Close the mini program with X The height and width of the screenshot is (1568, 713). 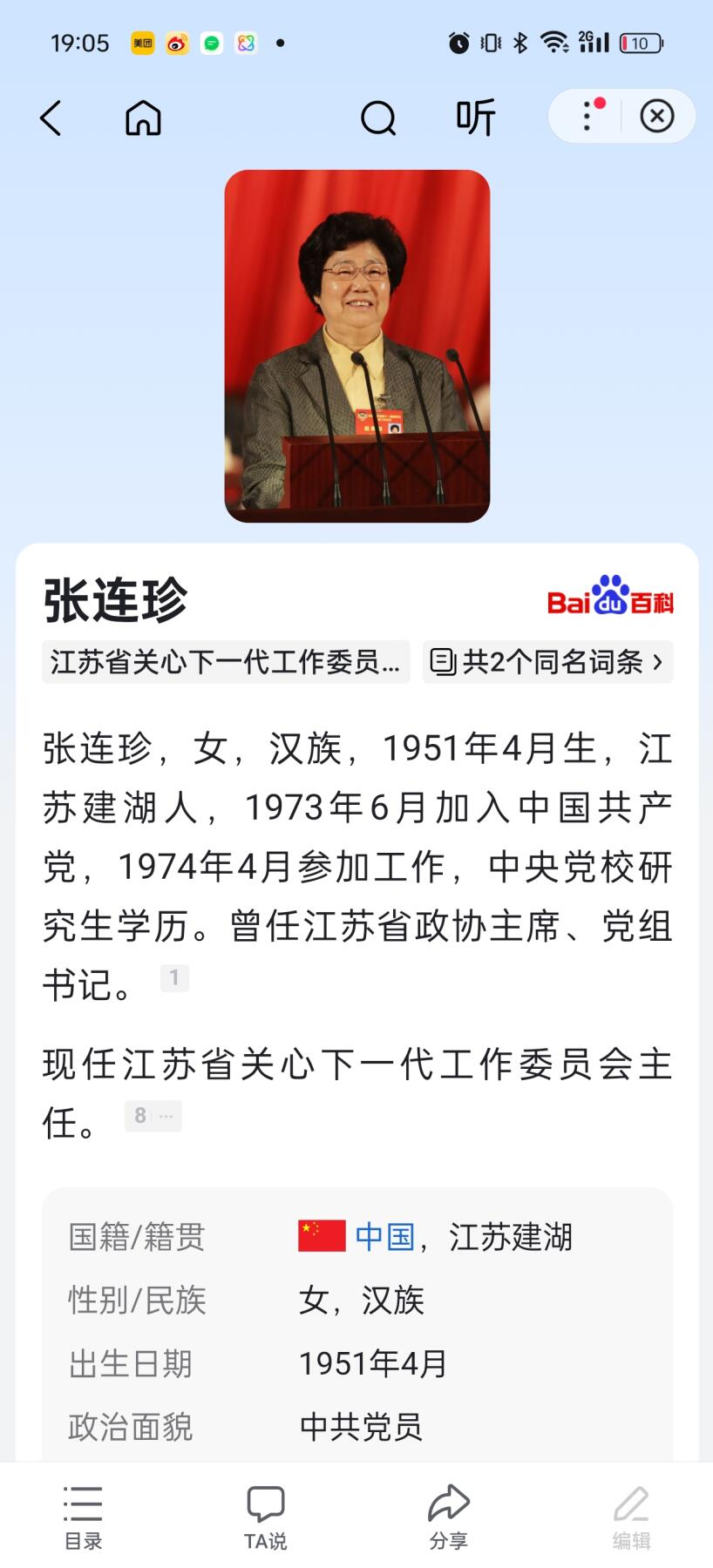click(656, 116)
